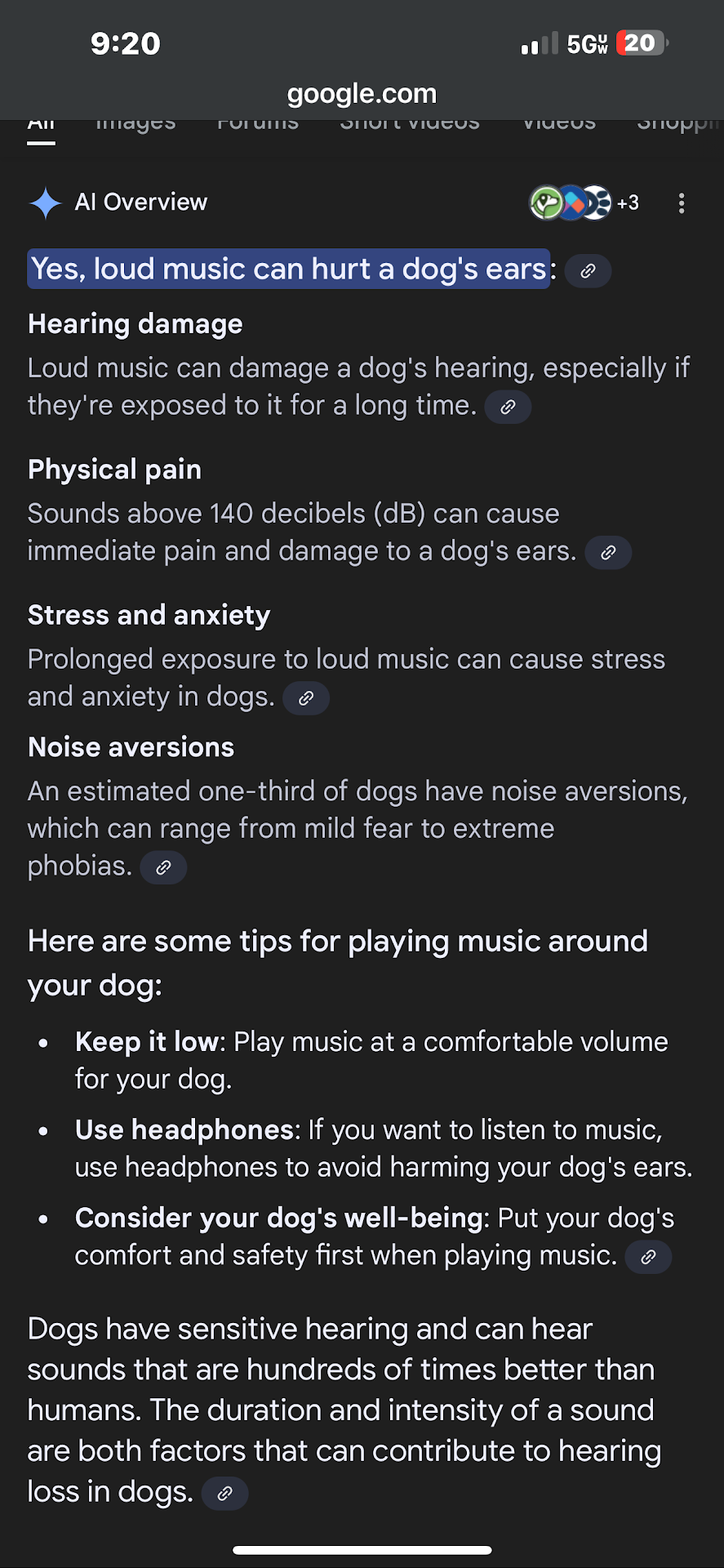Switch to the Videos tab
Image resolution: width=724 pixels, height=1568 pixels.
pos(559,125)
